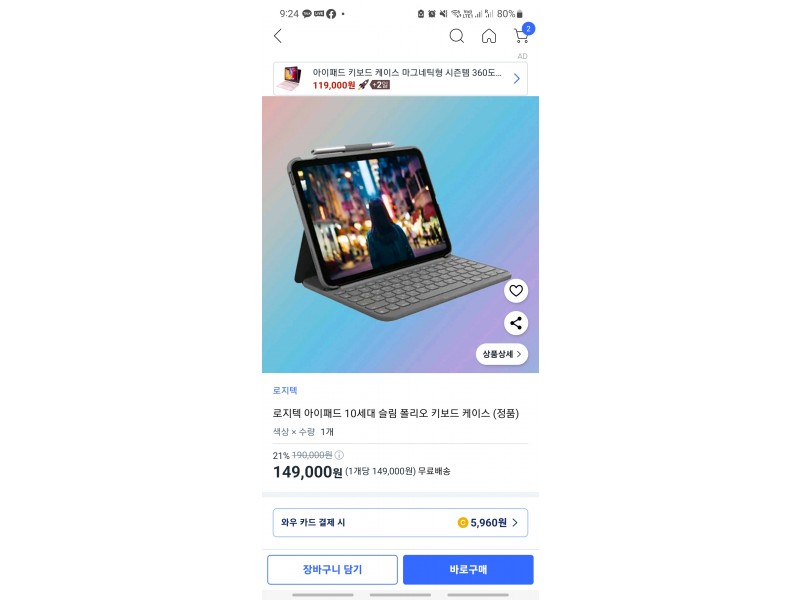Open the iPad keyboard case ad banner
This screenshot has height=600, width=800.
coord(400,78)
